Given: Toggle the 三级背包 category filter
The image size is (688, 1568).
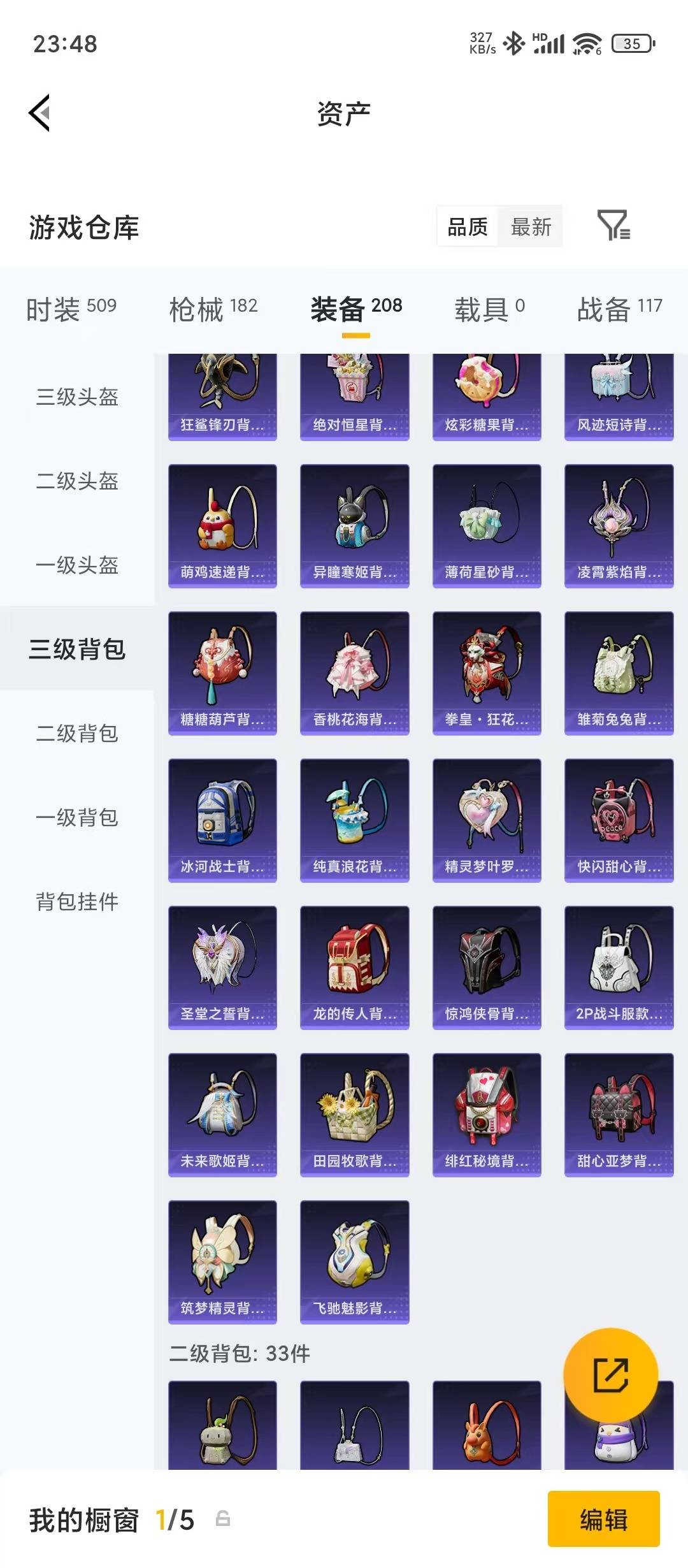Looking at the screenshot, I should [x=76, y=649].
